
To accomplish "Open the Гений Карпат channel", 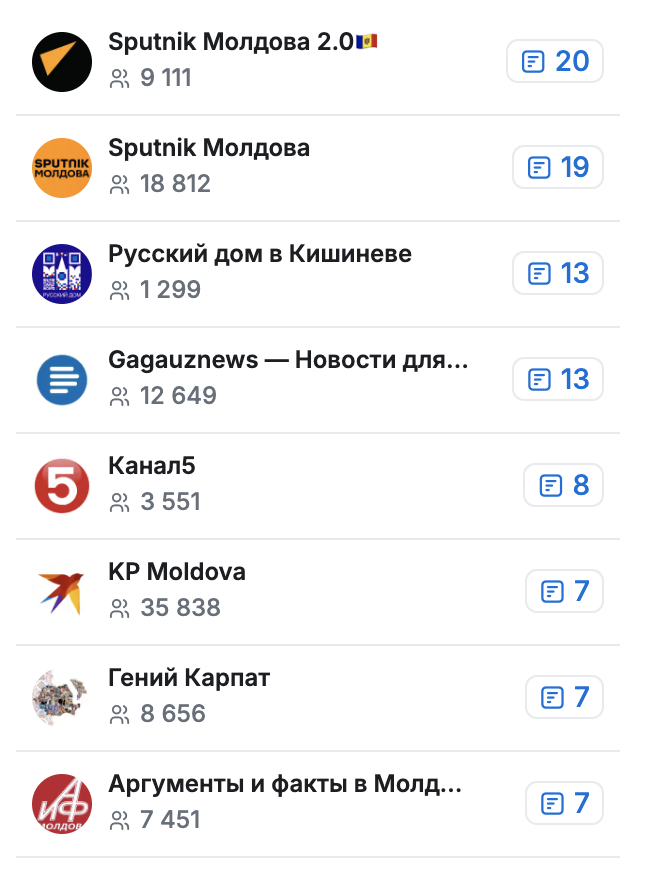I will click(x=189, y=679).
